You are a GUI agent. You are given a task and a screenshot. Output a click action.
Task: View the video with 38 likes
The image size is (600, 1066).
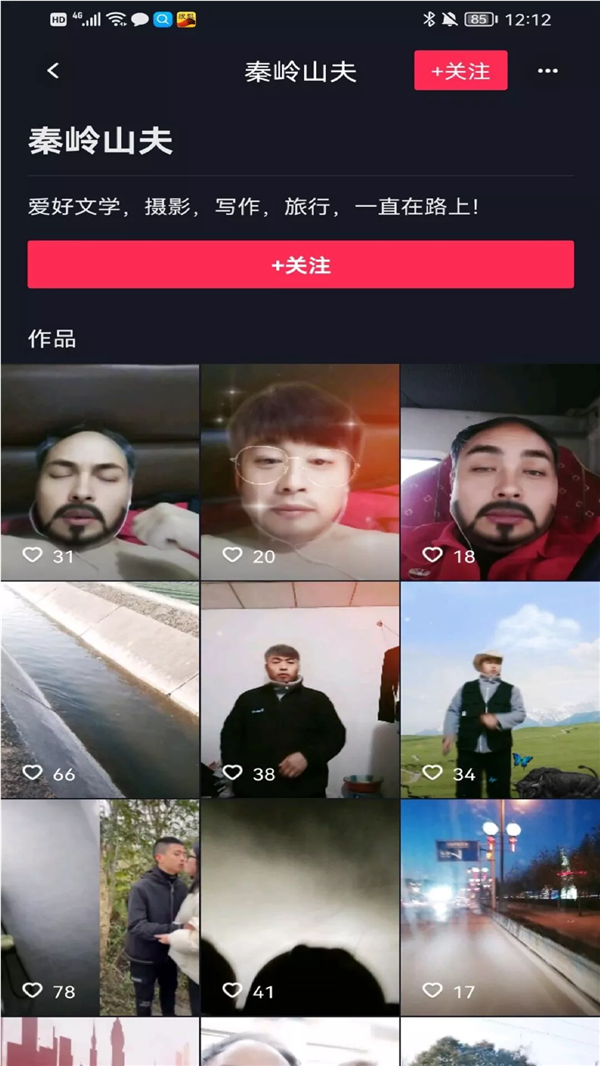tap(300, 690)
